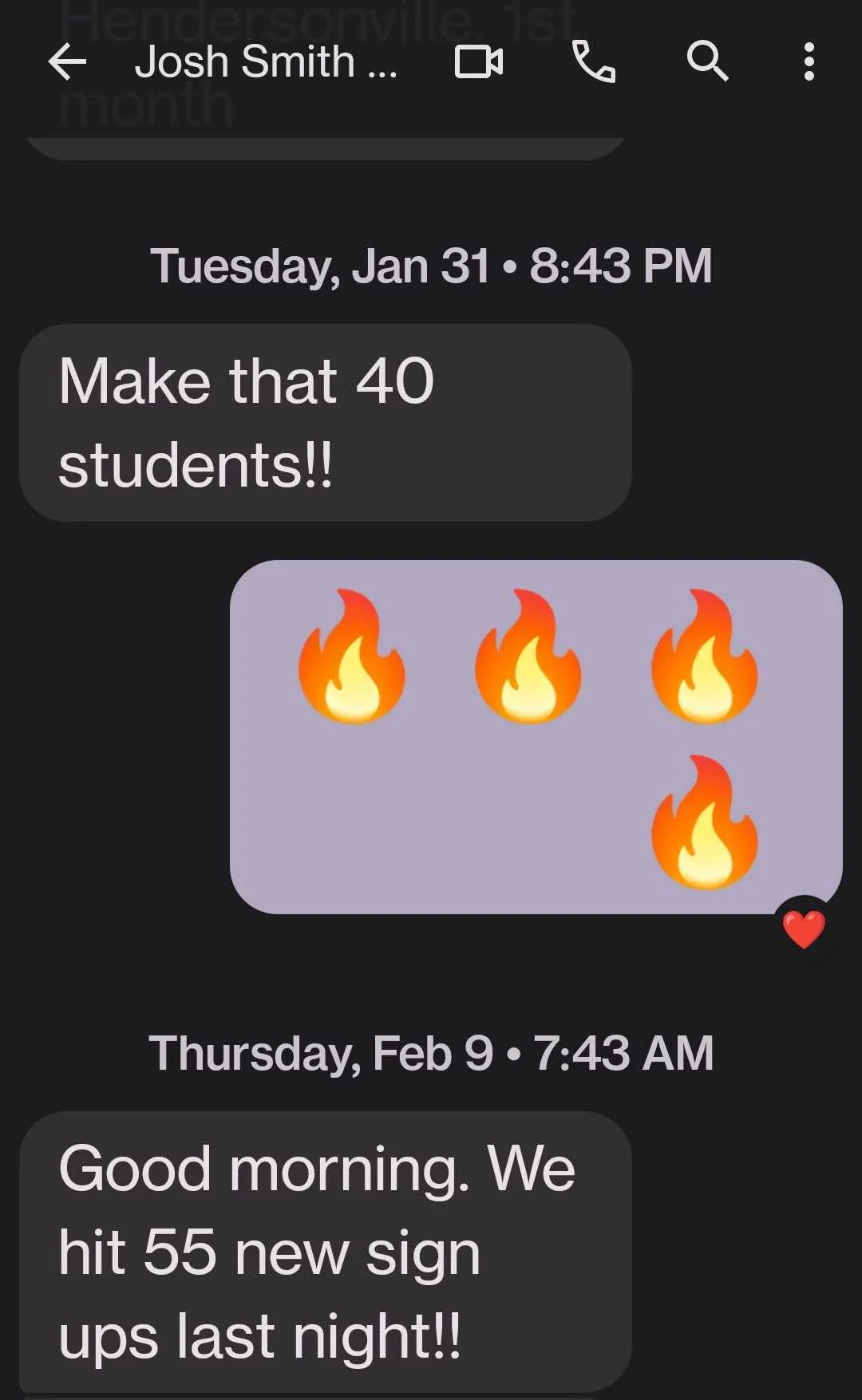Place a voice call to Josh Smith
Viewport: 862px width, 1400px height.
[x=594, y=61]
